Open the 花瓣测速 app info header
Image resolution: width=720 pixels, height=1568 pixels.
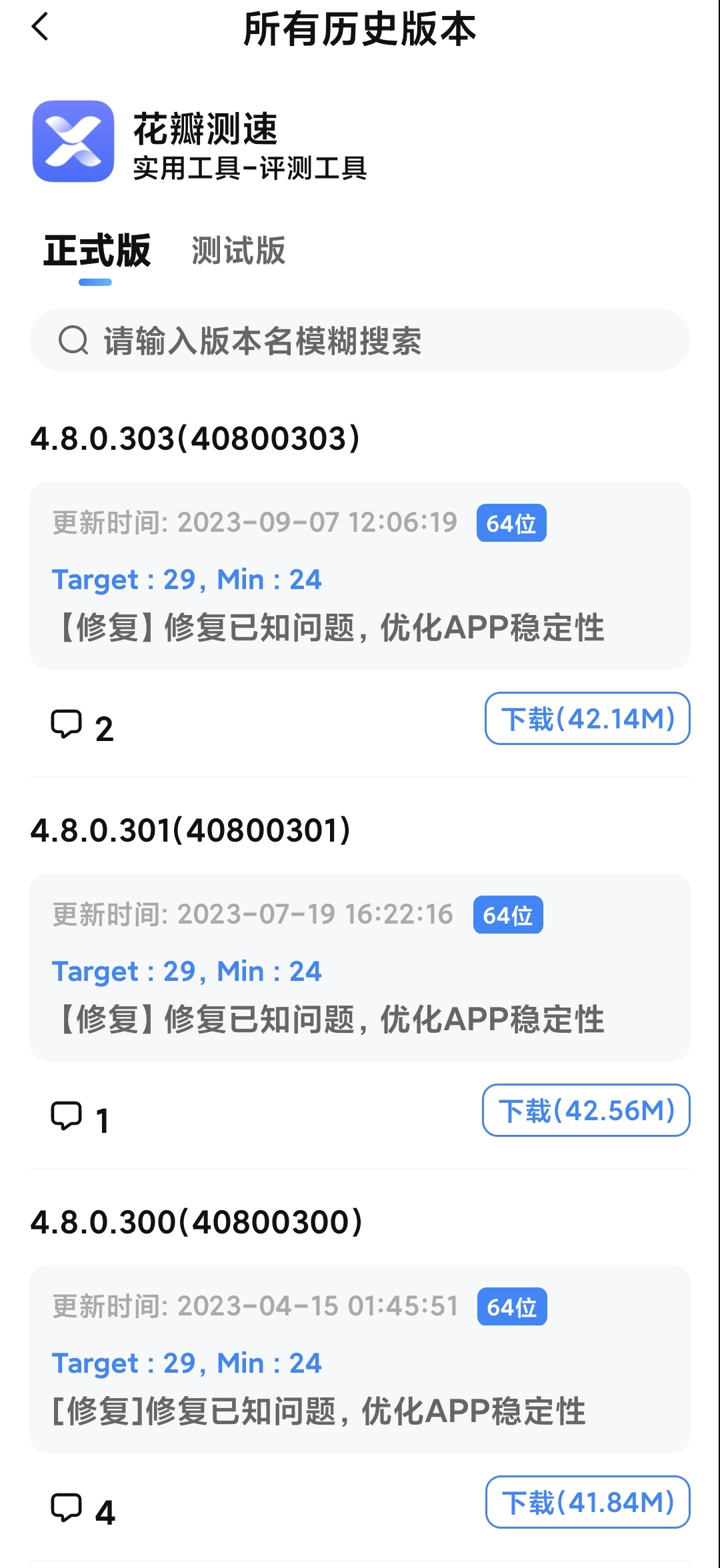200,141
